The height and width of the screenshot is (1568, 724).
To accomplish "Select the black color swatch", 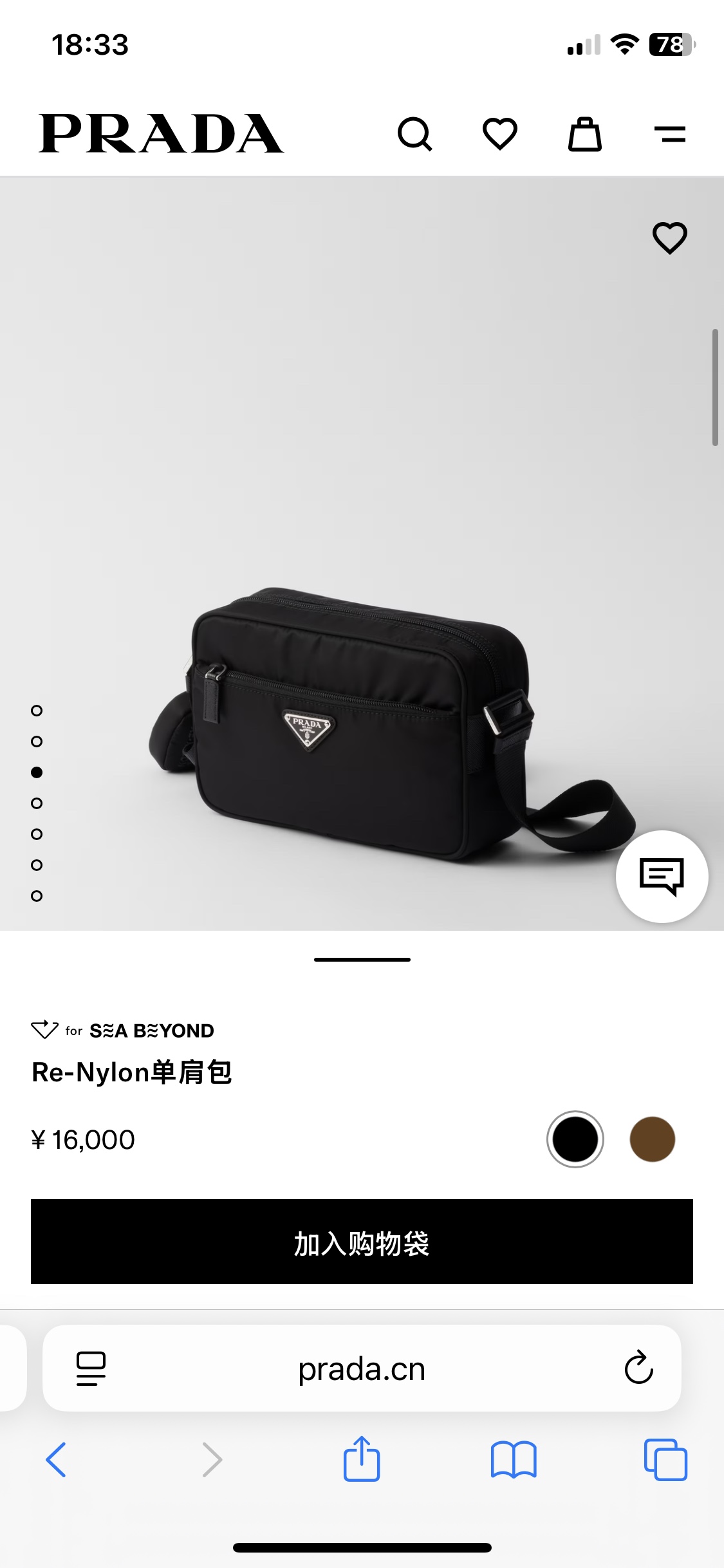I will [x=575, y=1139].
